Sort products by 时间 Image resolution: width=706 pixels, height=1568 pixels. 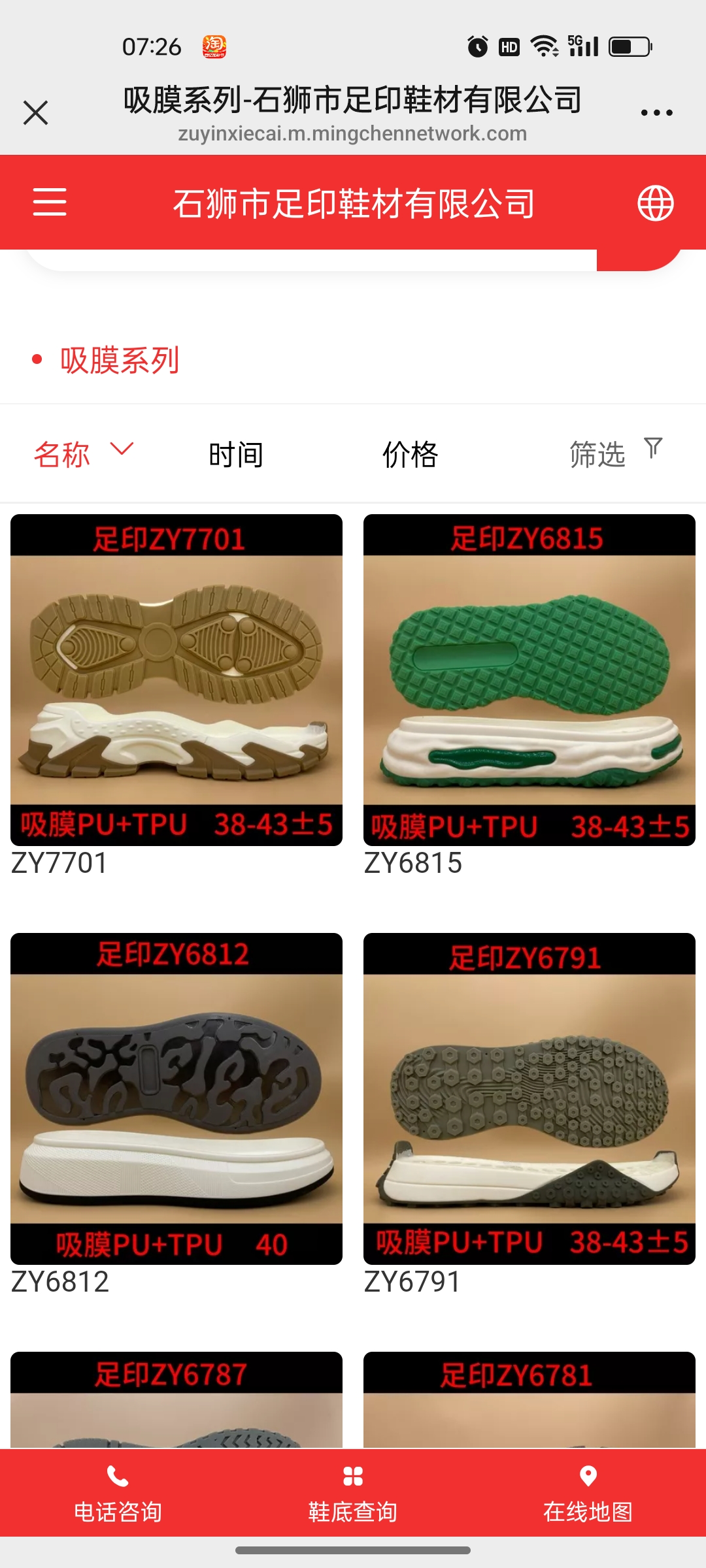pyautogui.click(x=236, y=454)
